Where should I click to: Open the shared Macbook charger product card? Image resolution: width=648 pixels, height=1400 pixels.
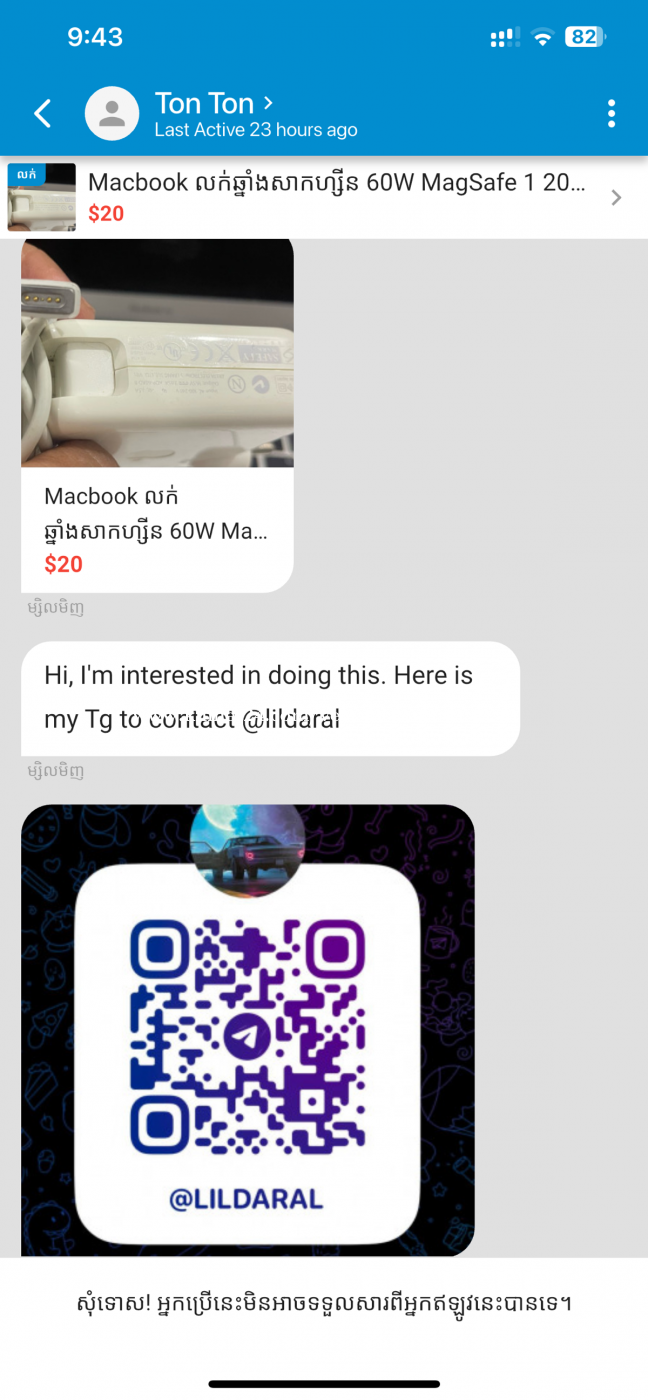tap(157, 414)
